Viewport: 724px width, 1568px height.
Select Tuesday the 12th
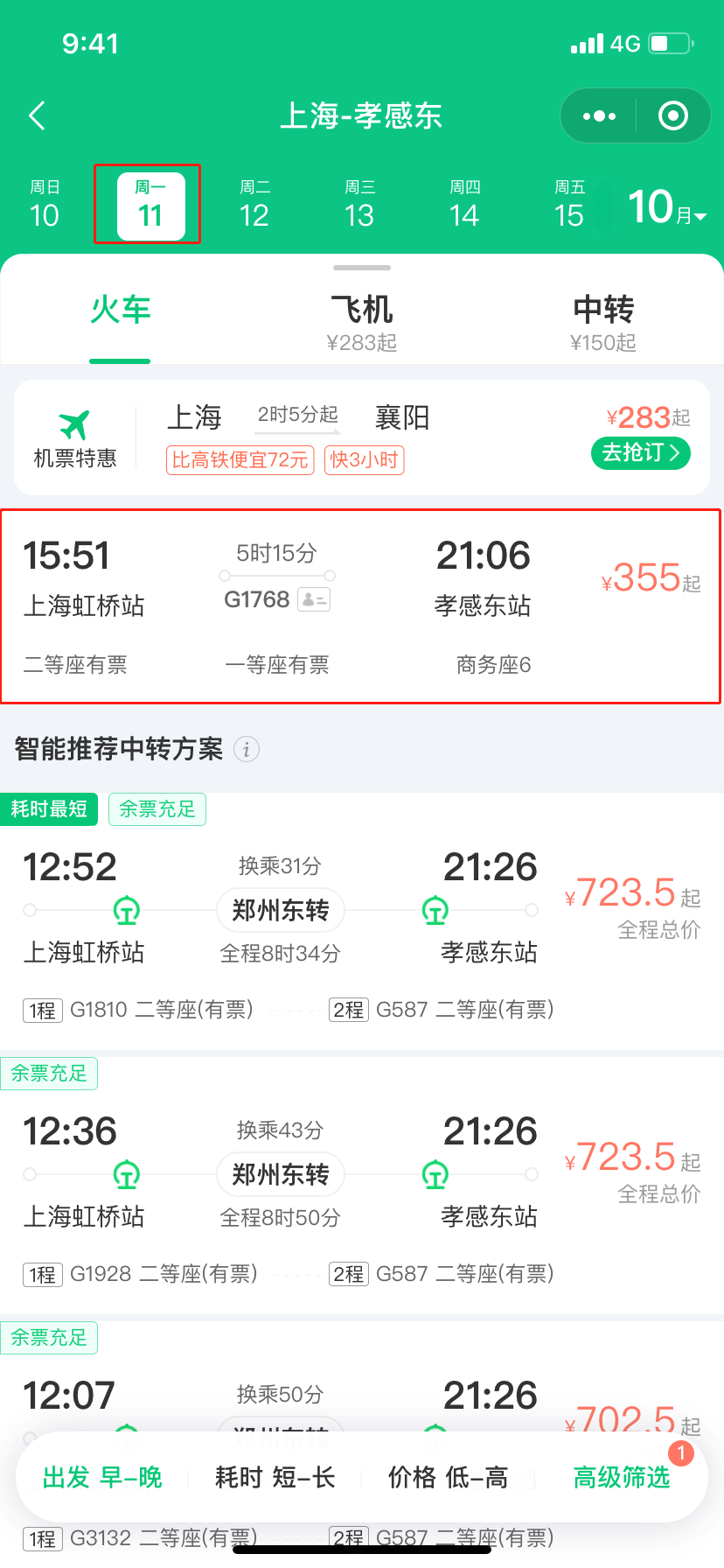coord(254,206)
